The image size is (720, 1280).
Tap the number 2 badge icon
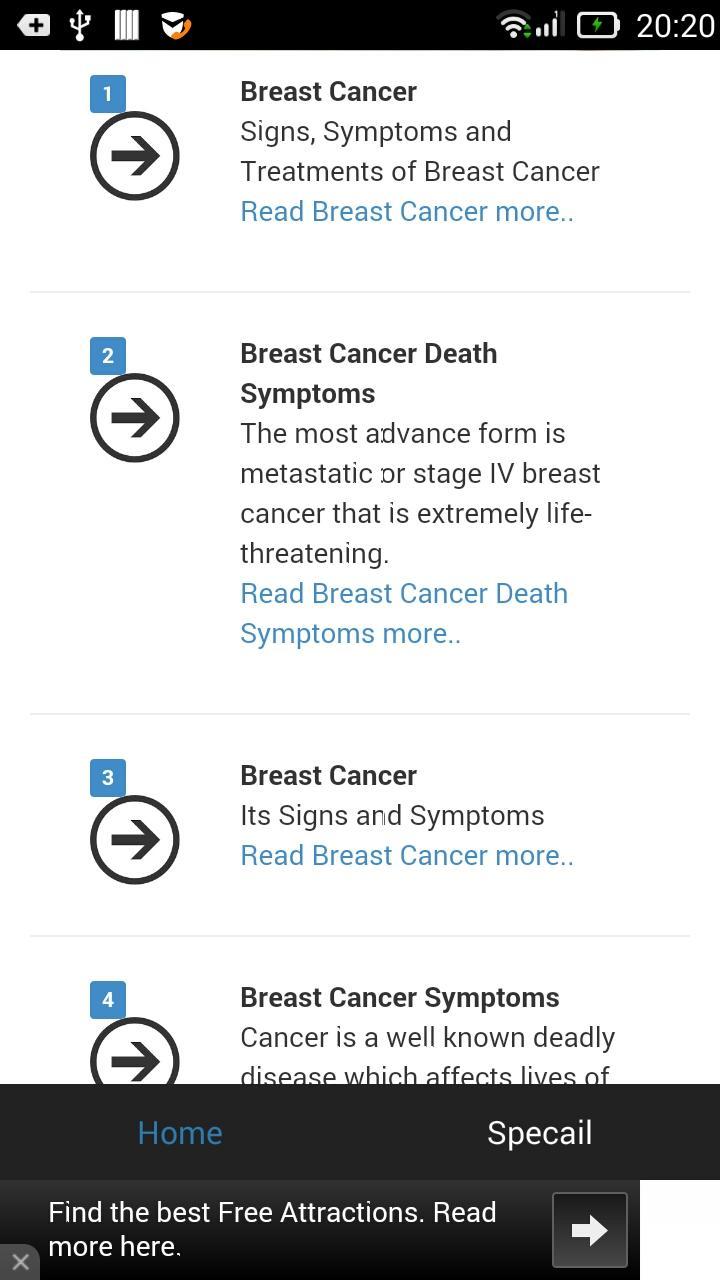pos(107,356)
